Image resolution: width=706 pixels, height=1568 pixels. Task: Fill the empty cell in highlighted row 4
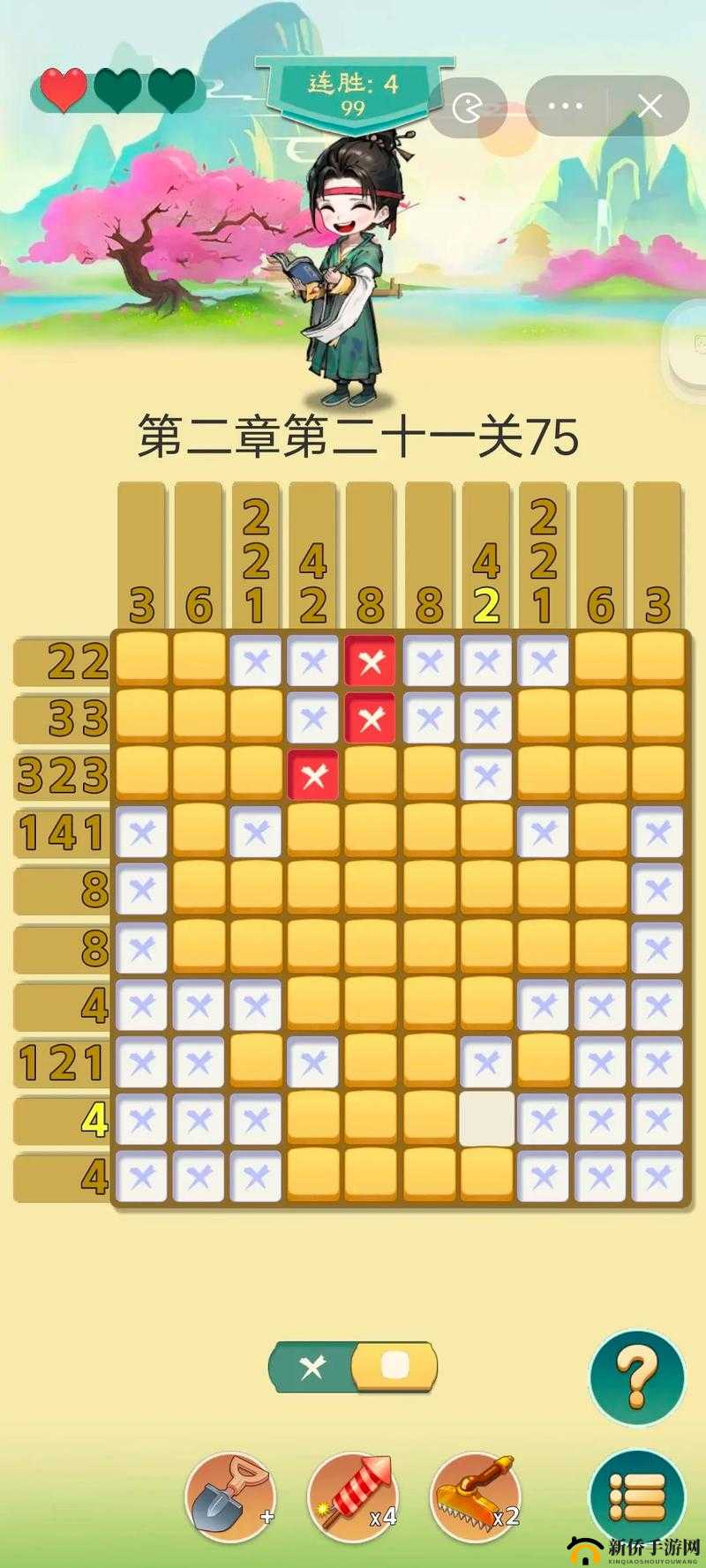pos(486,1119)
